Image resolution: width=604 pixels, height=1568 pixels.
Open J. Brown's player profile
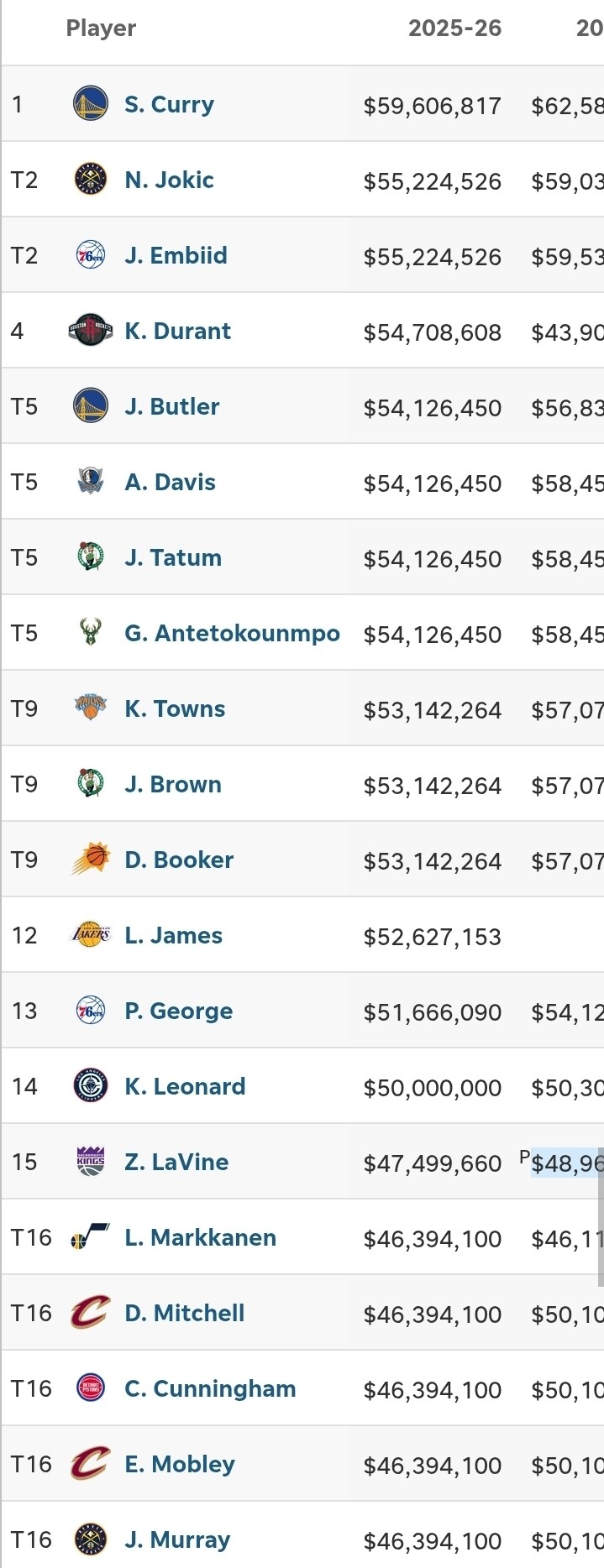[x=173, y=785]
